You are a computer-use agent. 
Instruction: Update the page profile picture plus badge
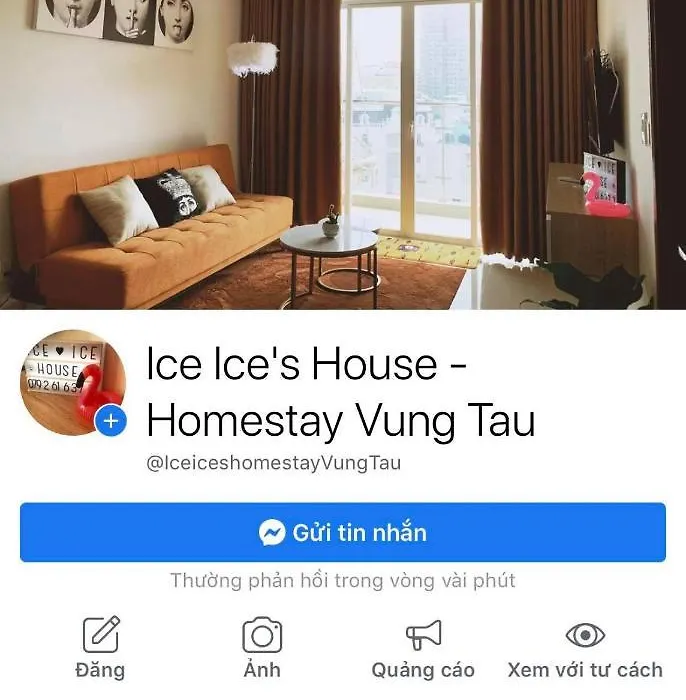click(x=110, y=422)
